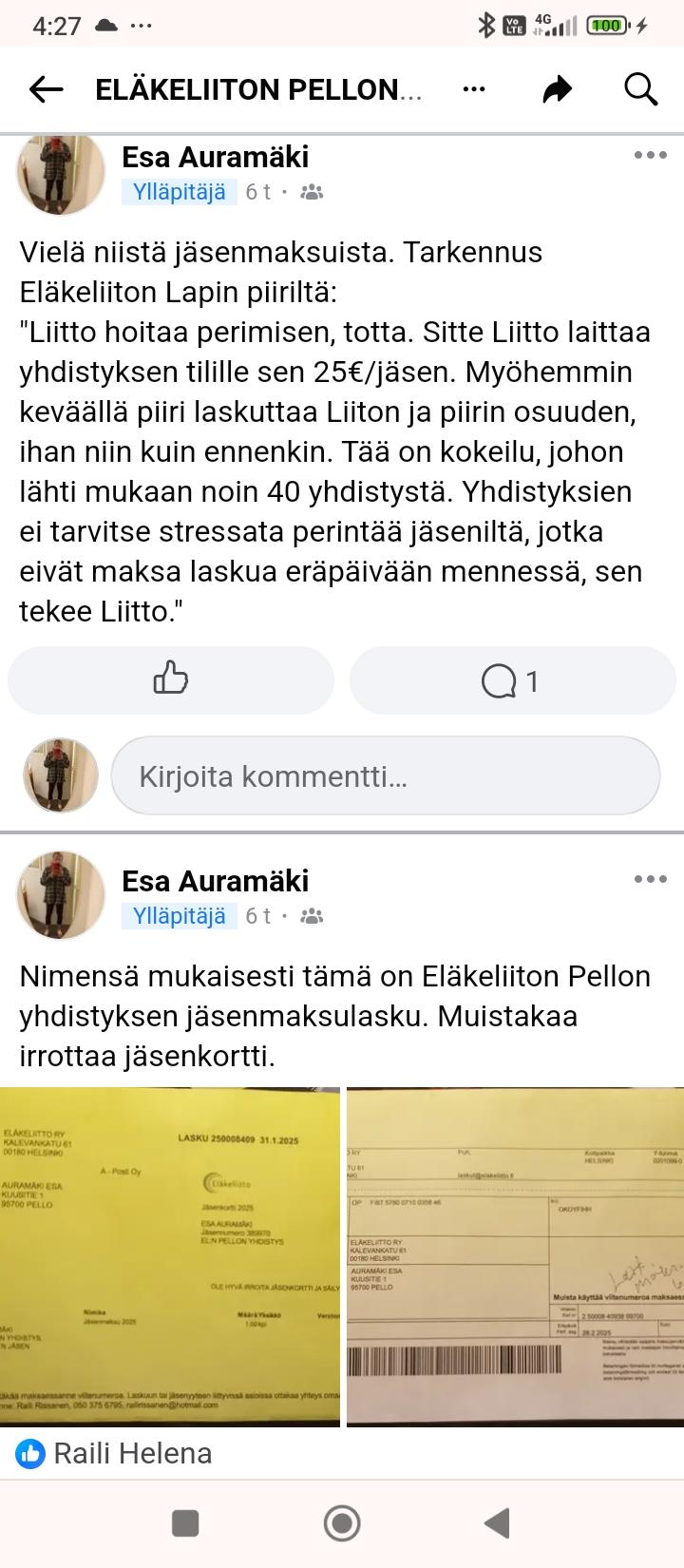The image size is (684, 1568).
Task: Search within the group
Action: coord(641,90)
